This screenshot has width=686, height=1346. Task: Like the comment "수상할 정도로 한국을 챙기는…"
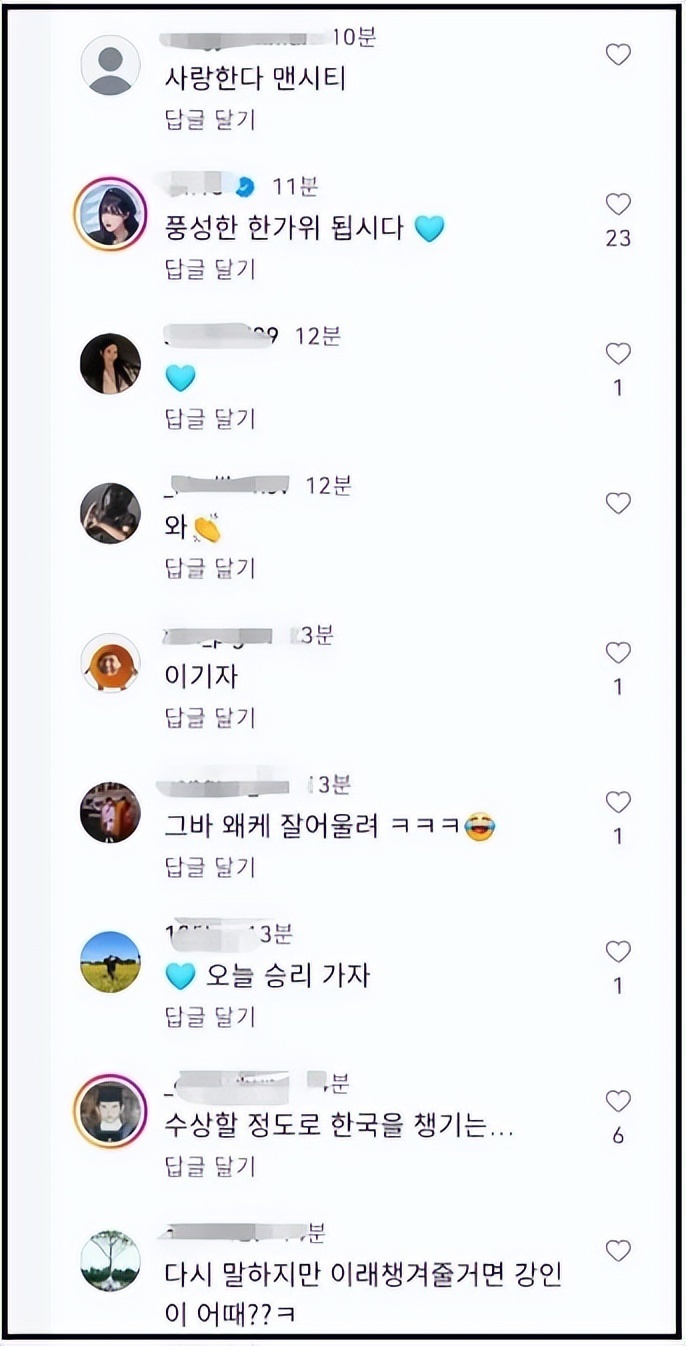point(618,1101)
